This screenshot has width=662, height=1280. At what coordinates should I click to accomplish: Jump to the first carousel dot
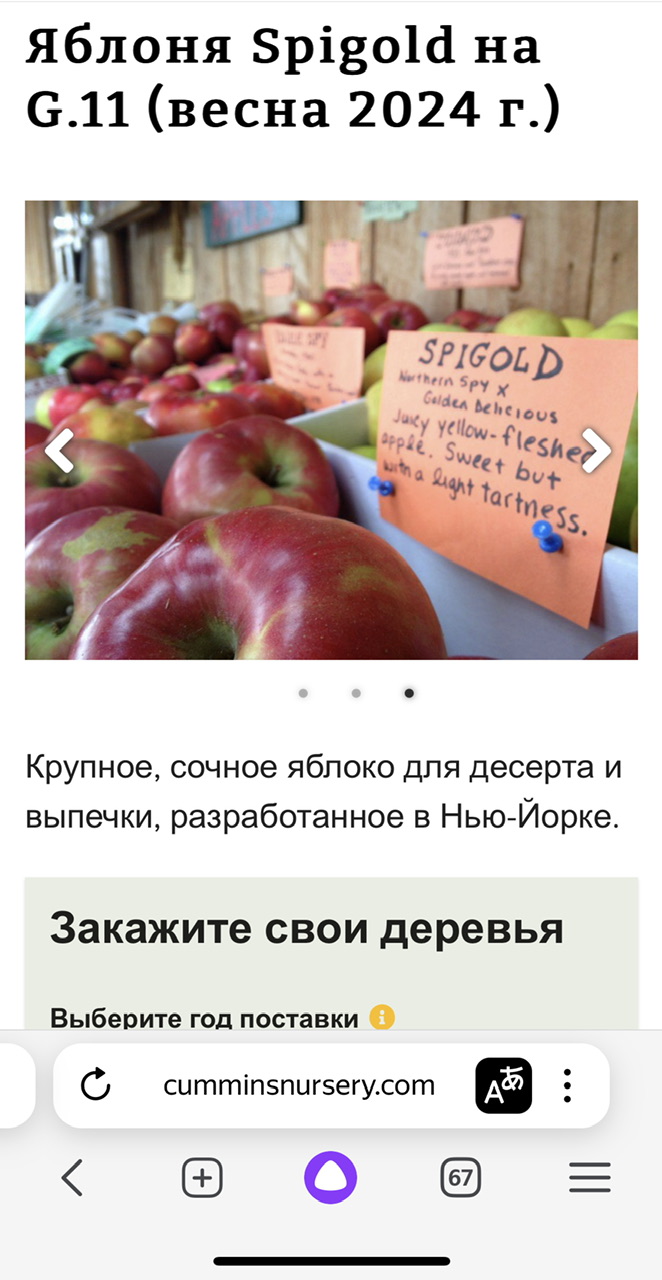coord(303,693)
